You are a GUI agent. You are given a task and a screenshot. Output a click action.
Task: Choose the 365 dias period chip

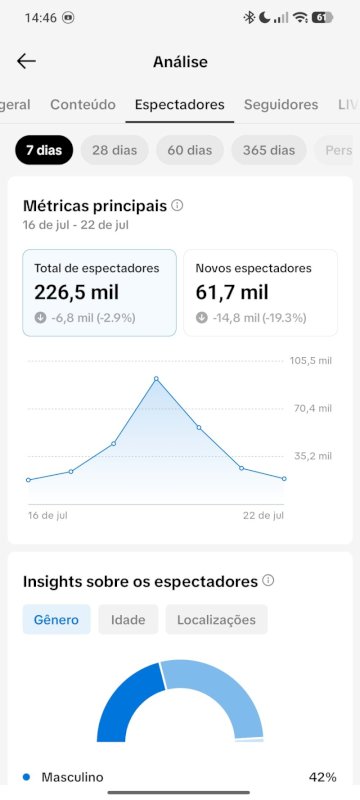(269, 150)
